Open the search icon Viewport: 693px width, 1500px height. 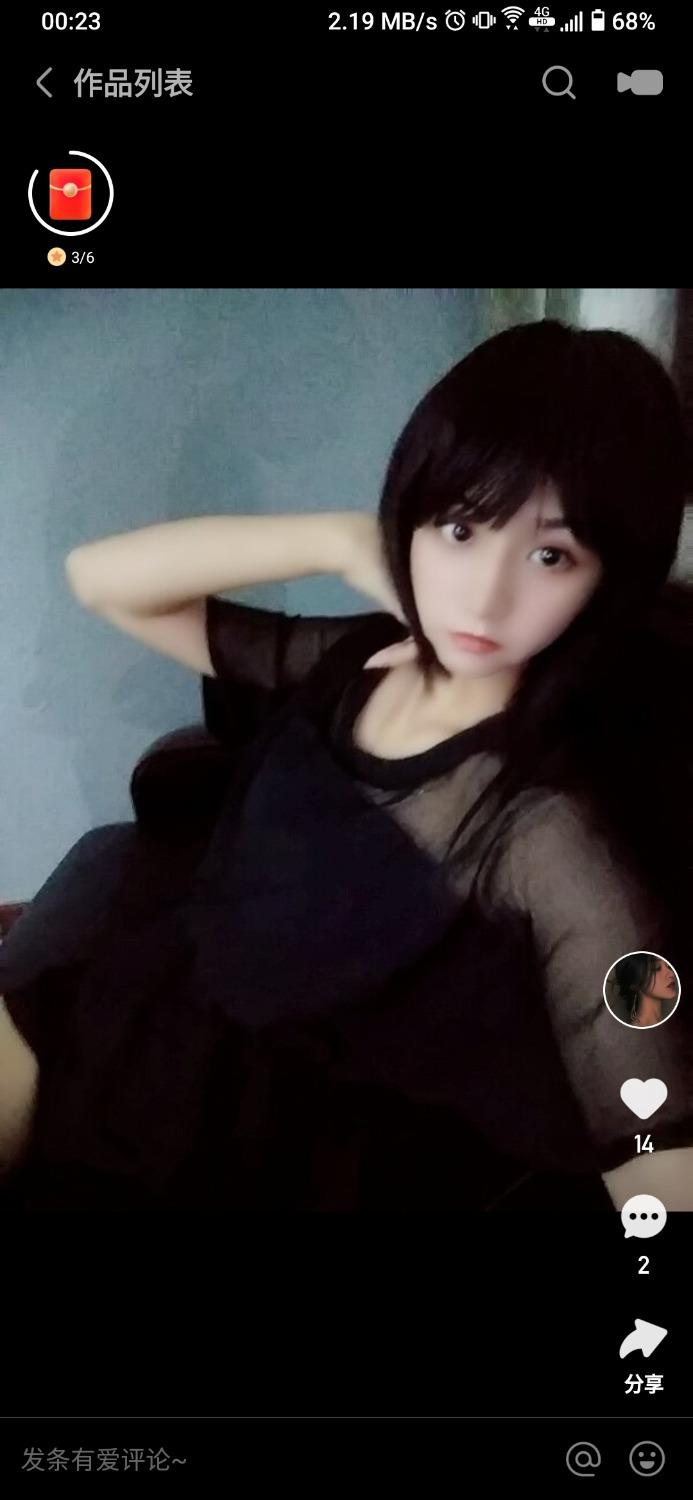click(559, 83)
